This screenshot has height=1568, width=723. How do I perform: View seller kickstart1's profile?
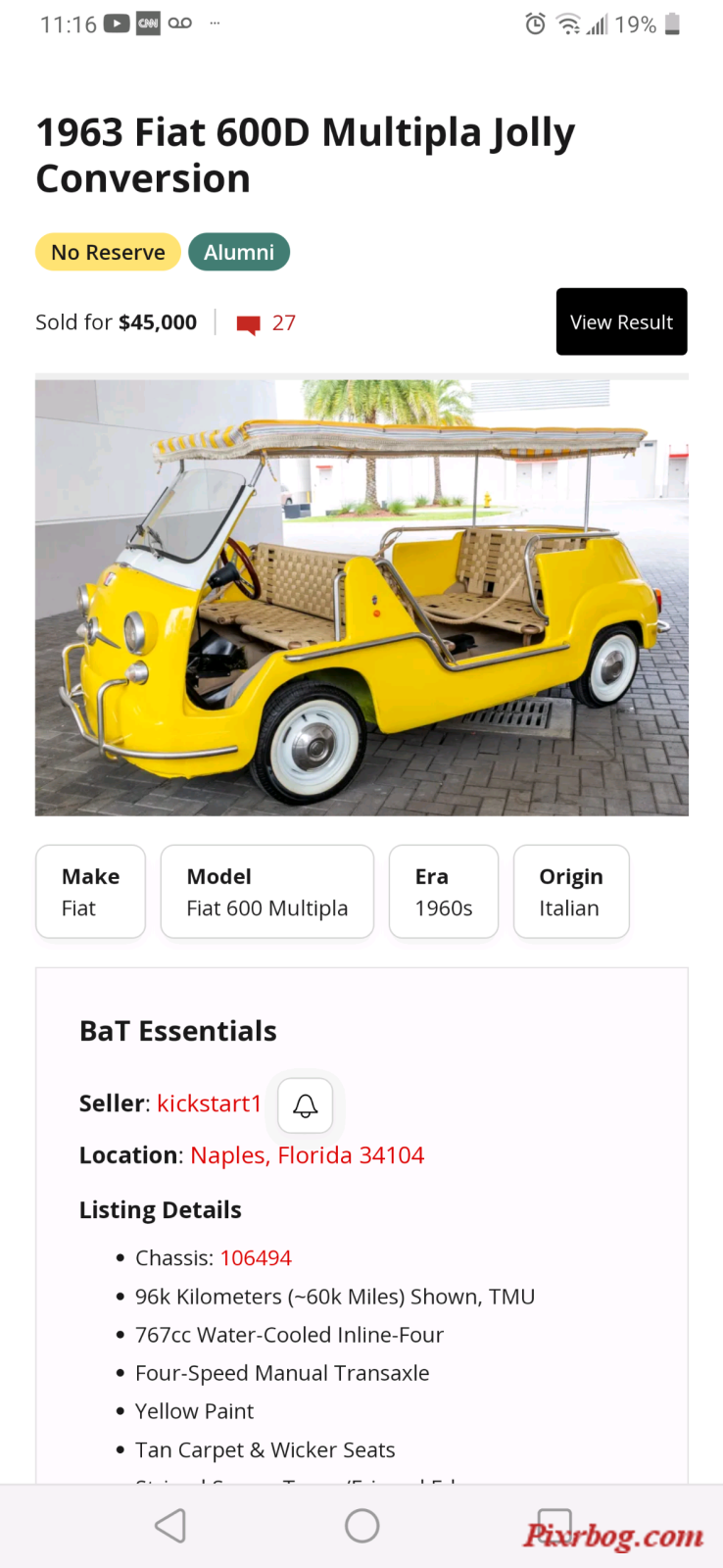(x=209, y=1103)
